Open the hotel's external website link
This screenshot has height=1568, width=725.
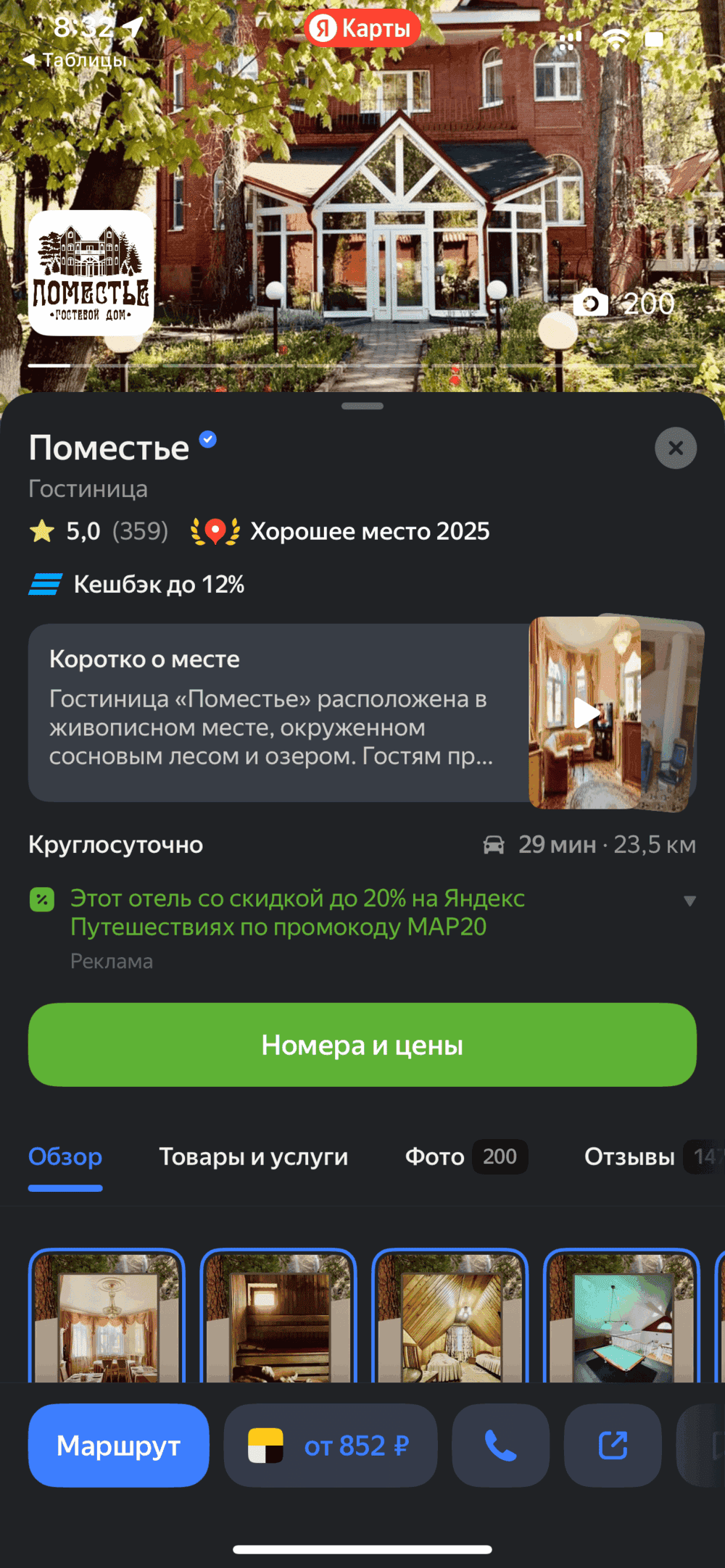[613, 1446]
